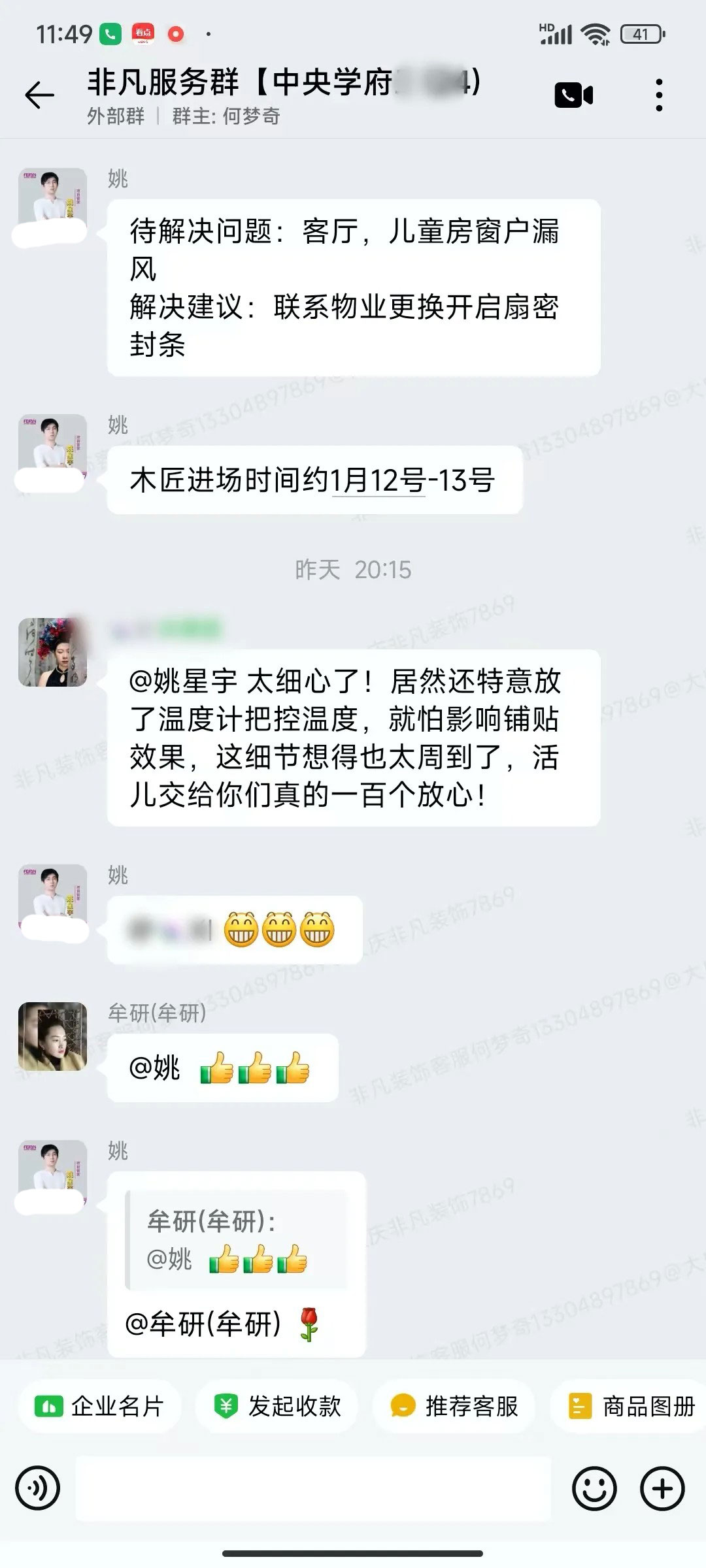The width and height of the screenshot is (706, 1568).
Task: Open the 商品图册 shortcut
Action: [x=631, y=1406]
